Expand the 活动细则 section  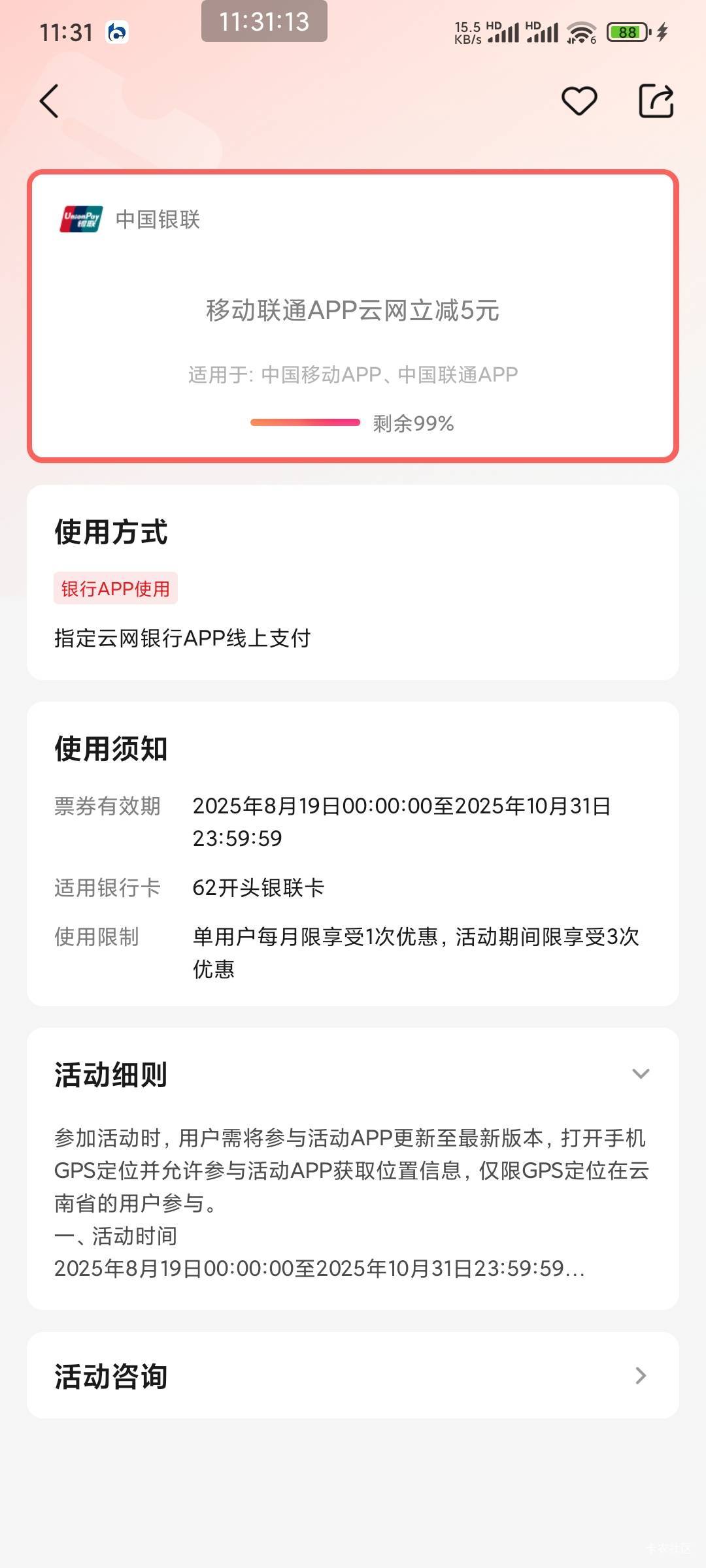(641, 1074)
